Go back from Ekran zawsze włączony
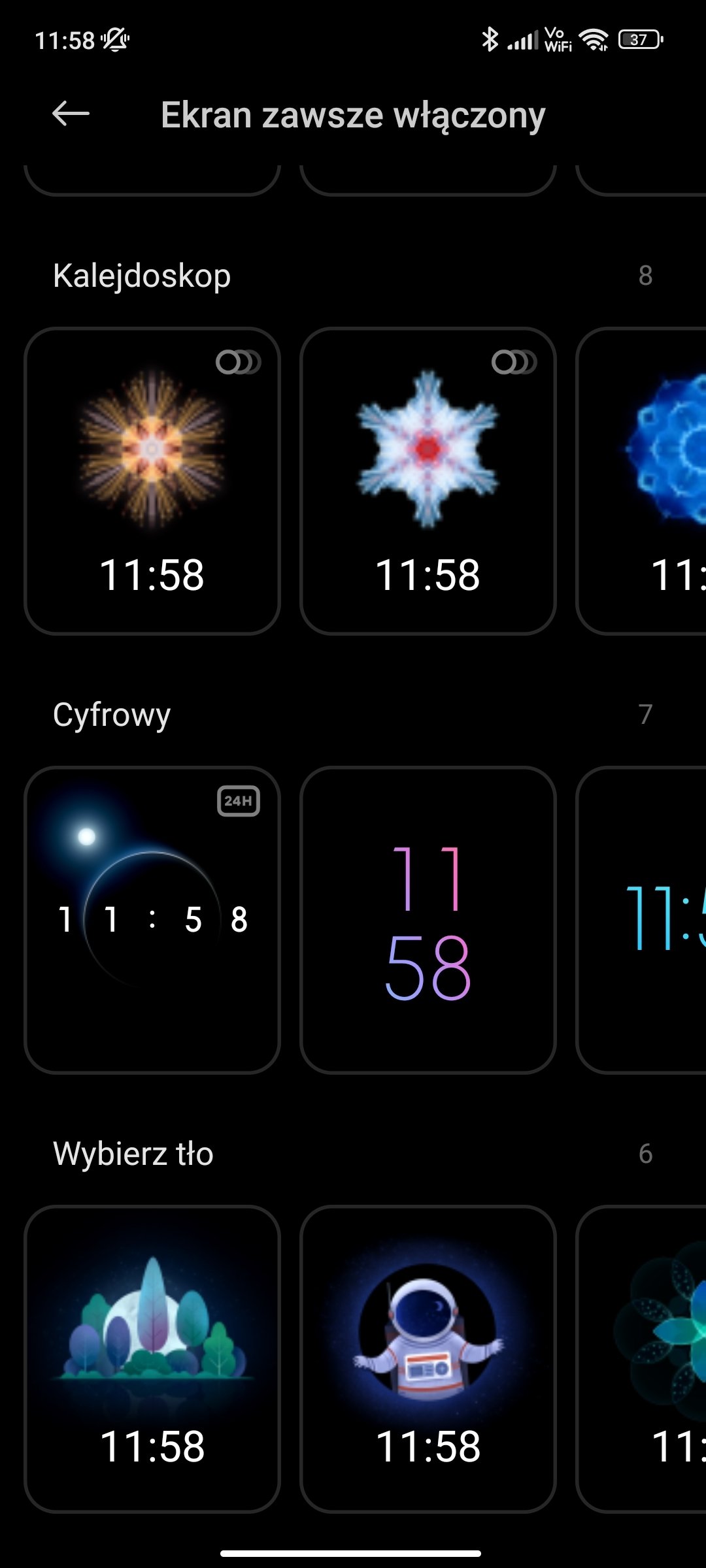Screen dimensions: 706x1568 point(71,114)
